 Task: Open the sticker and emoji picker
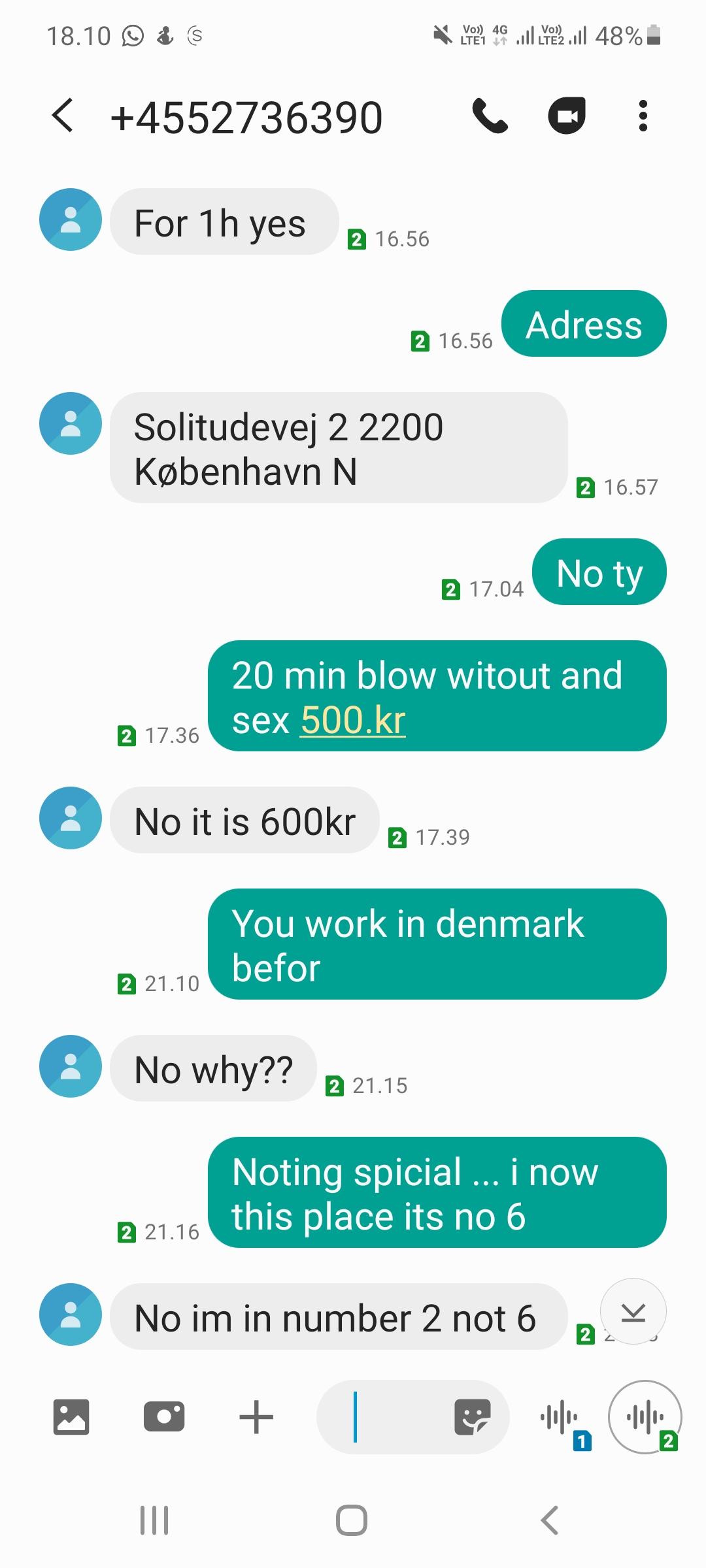[x=472, y=1417]
